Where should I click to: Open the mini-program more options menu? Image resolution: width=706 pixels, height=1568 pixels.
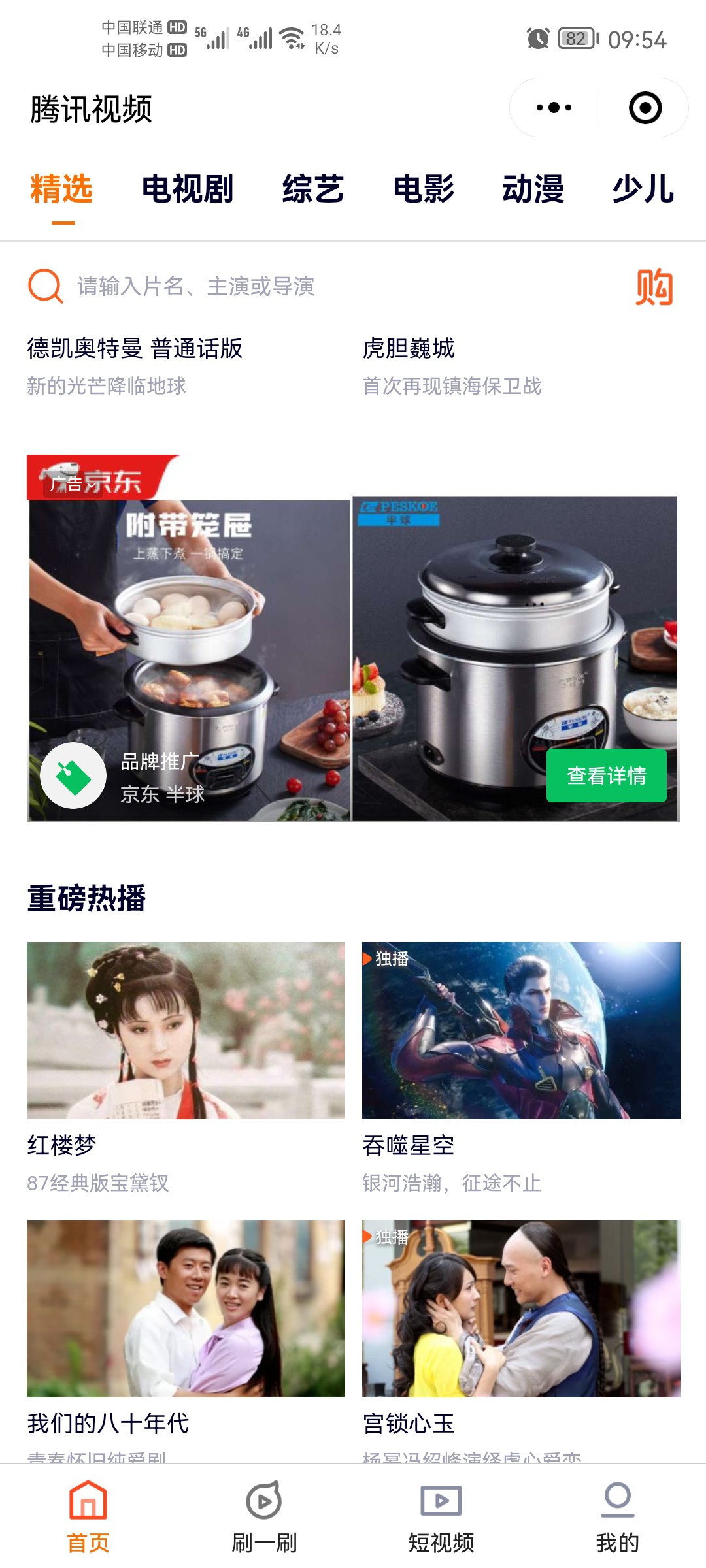tap(552, 108)
